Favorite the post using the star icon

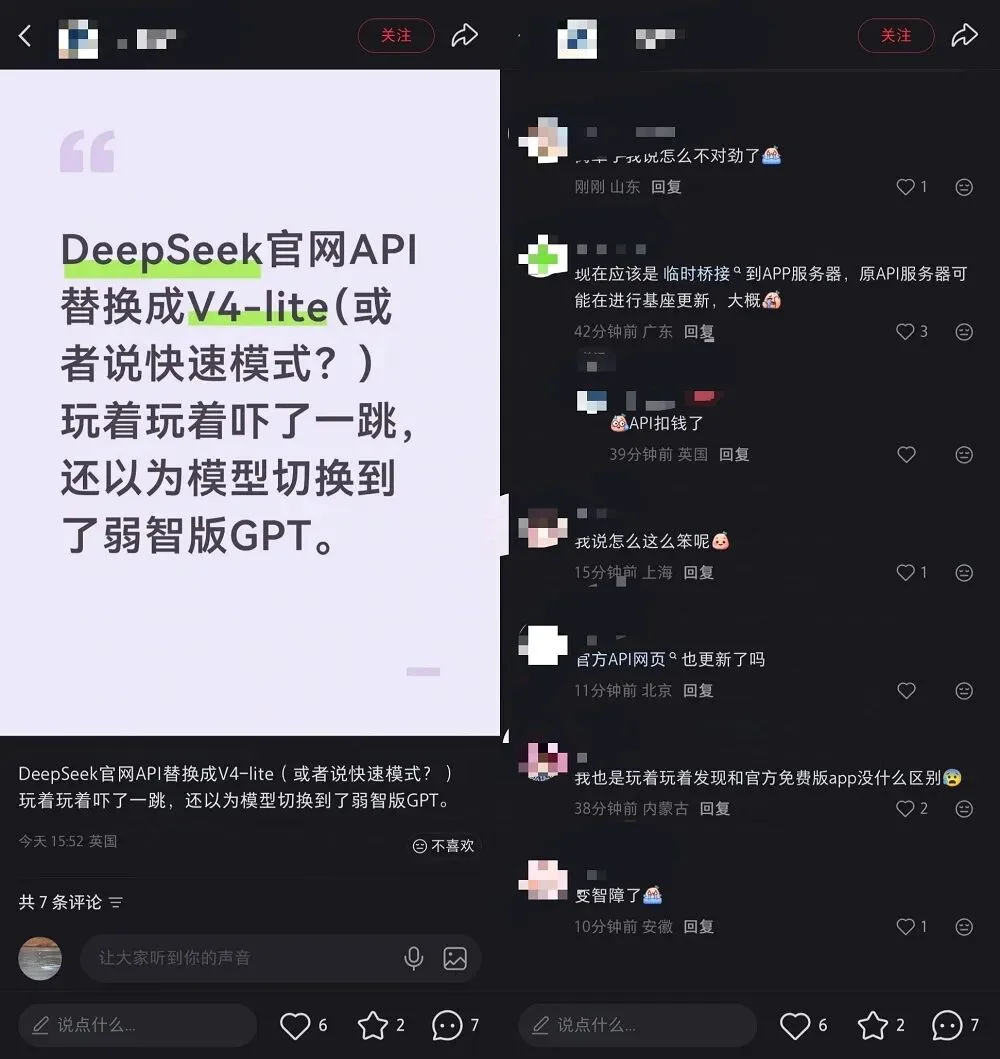click(371, 1025)
